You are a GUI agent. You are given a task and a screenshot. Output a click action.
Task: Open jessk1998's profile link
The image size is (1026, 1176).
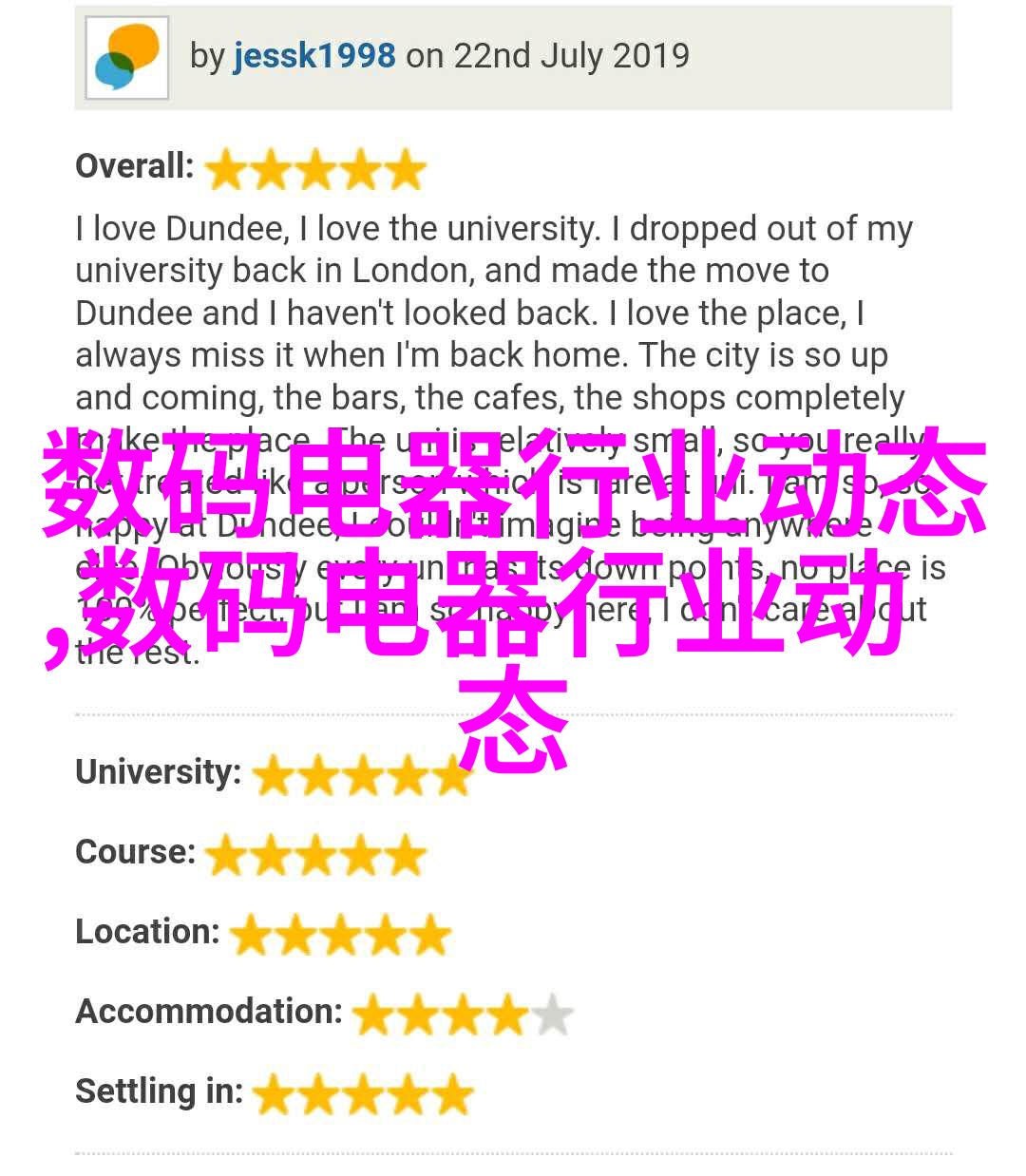click(x=313, y=56)
